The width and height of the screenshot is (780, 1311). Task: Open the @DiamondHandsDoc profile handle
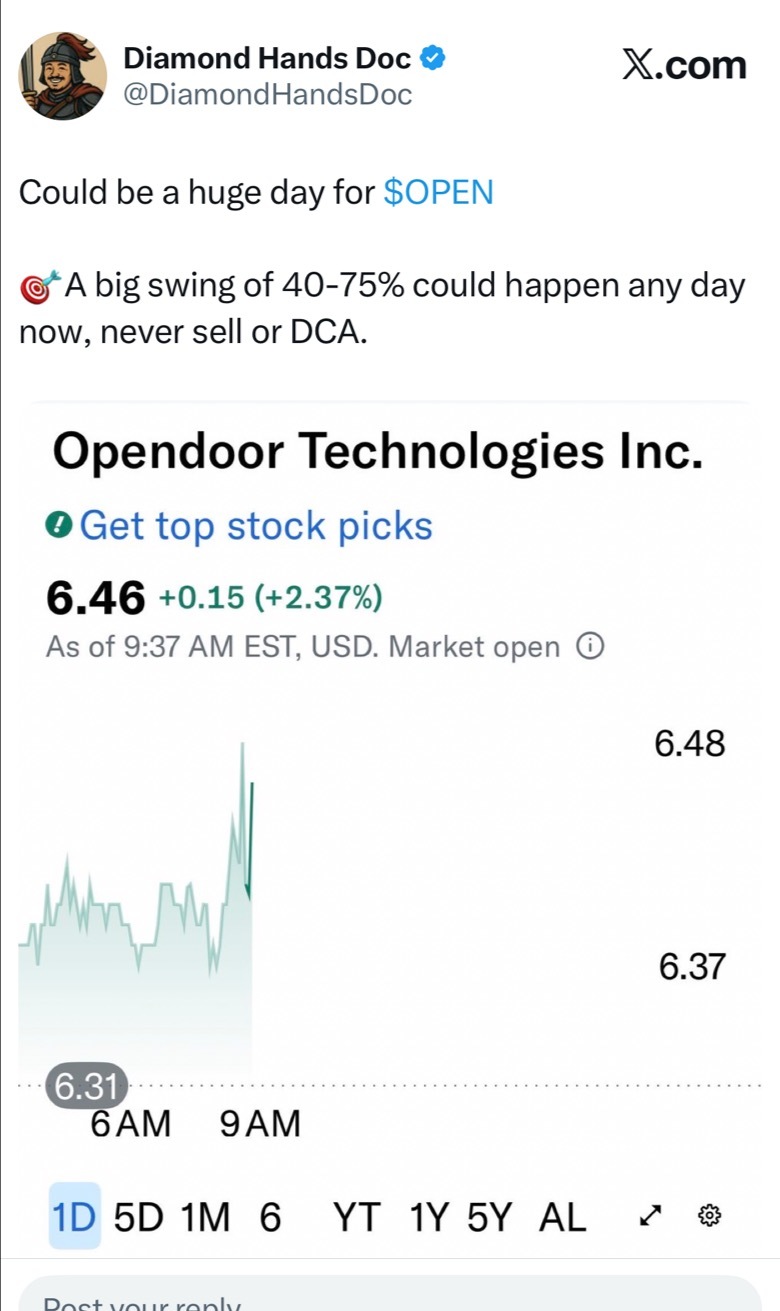point(267,95)
